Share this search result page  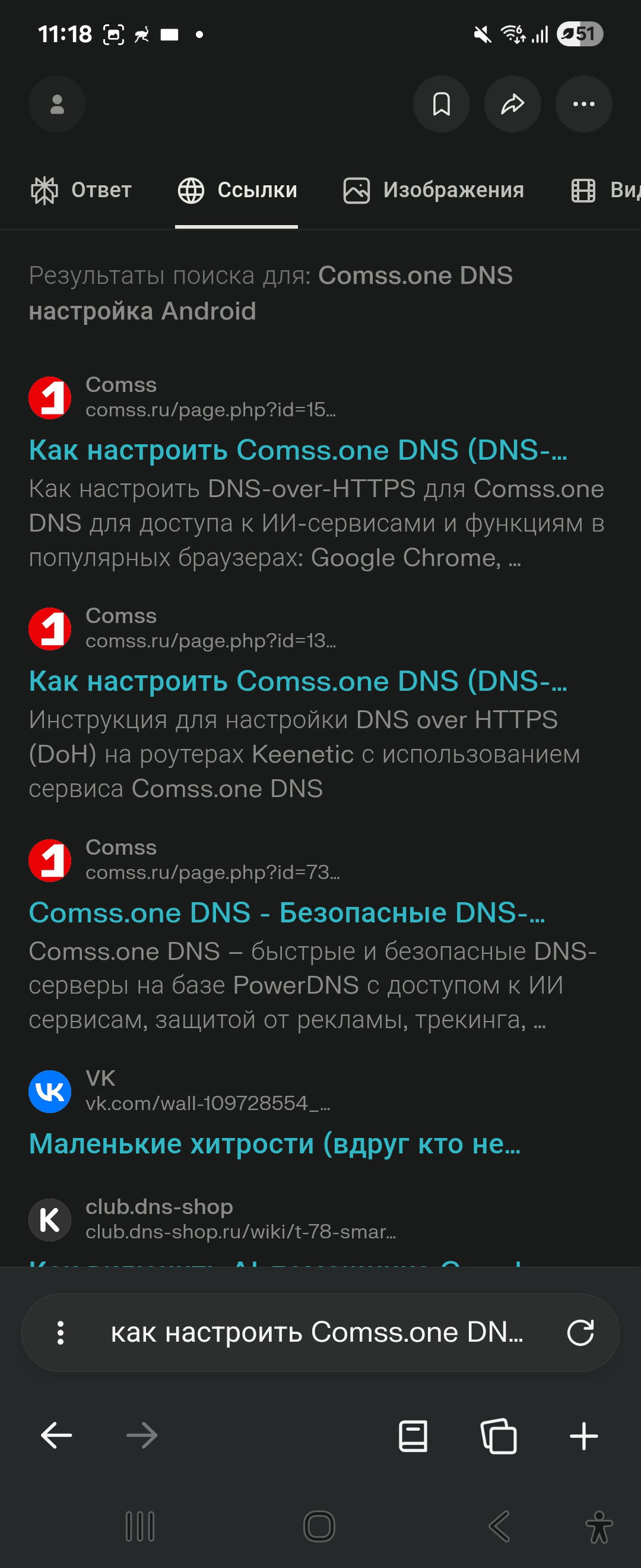click(512, 104)
